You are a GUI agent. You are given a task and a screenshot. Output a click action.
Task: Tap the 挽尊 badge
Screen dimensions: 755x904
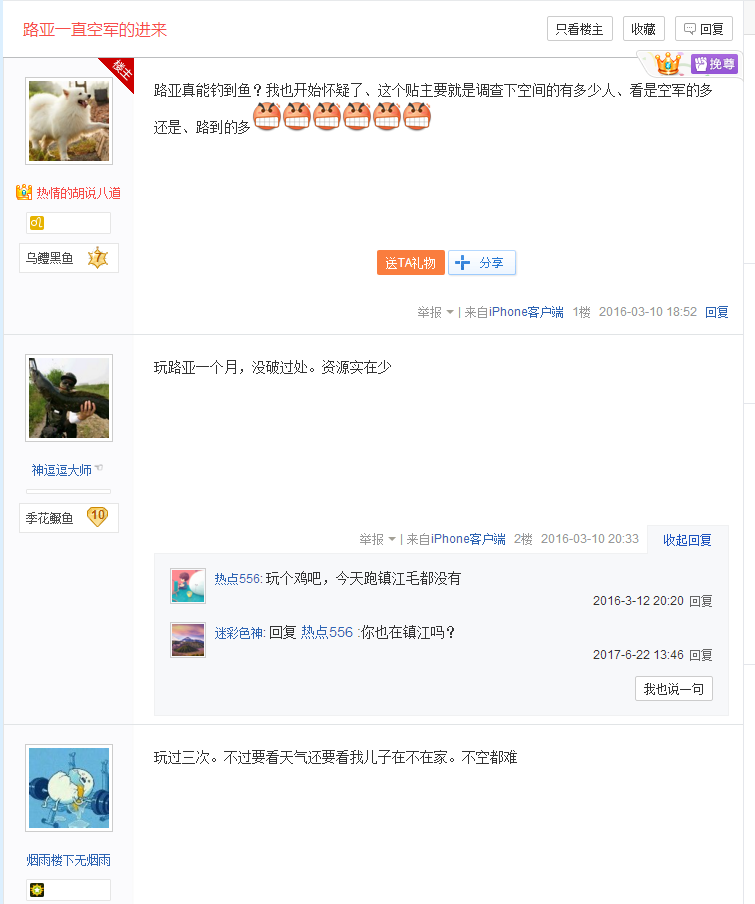714,64
